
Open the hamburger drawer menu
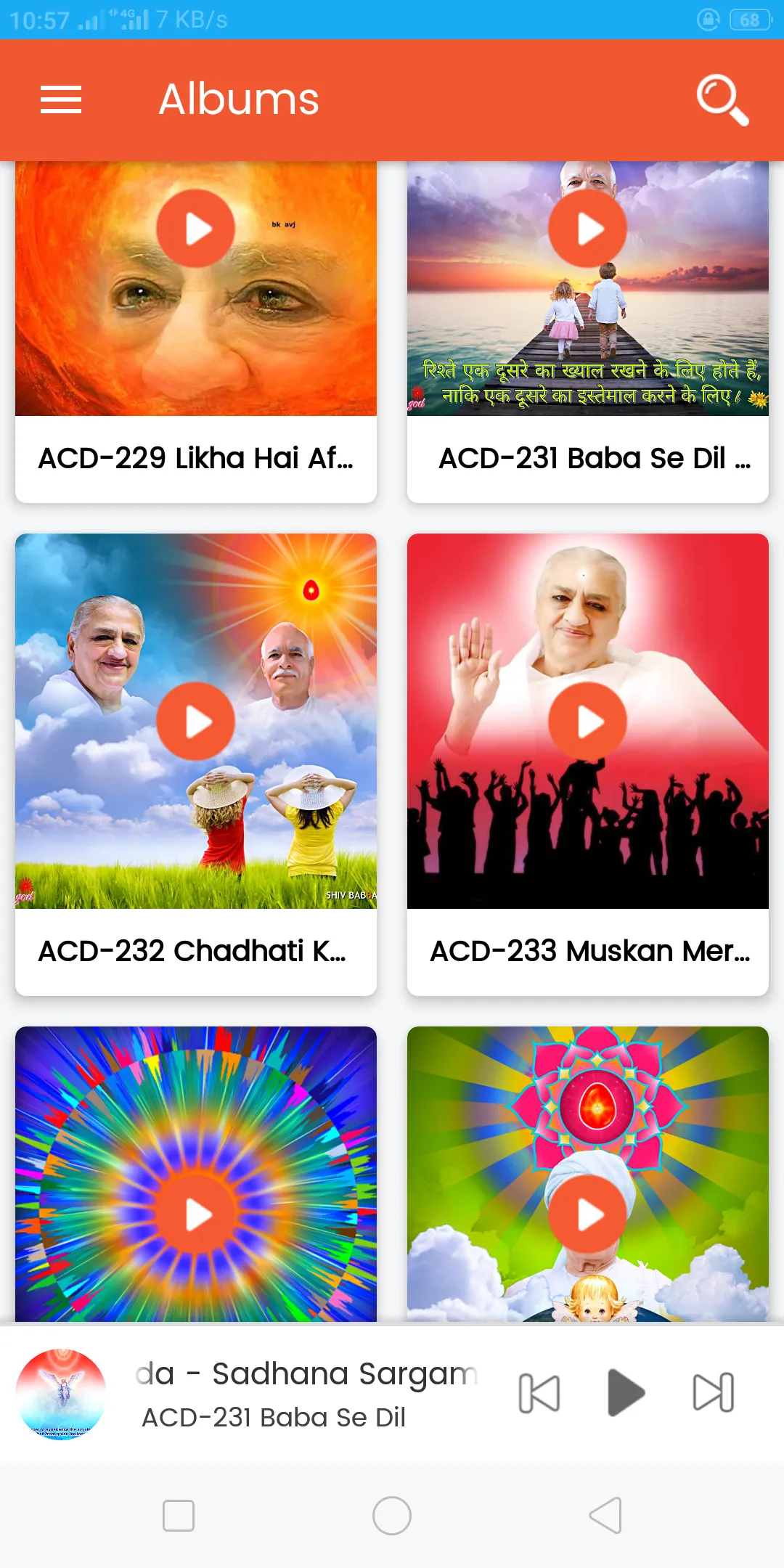point(61,99)
